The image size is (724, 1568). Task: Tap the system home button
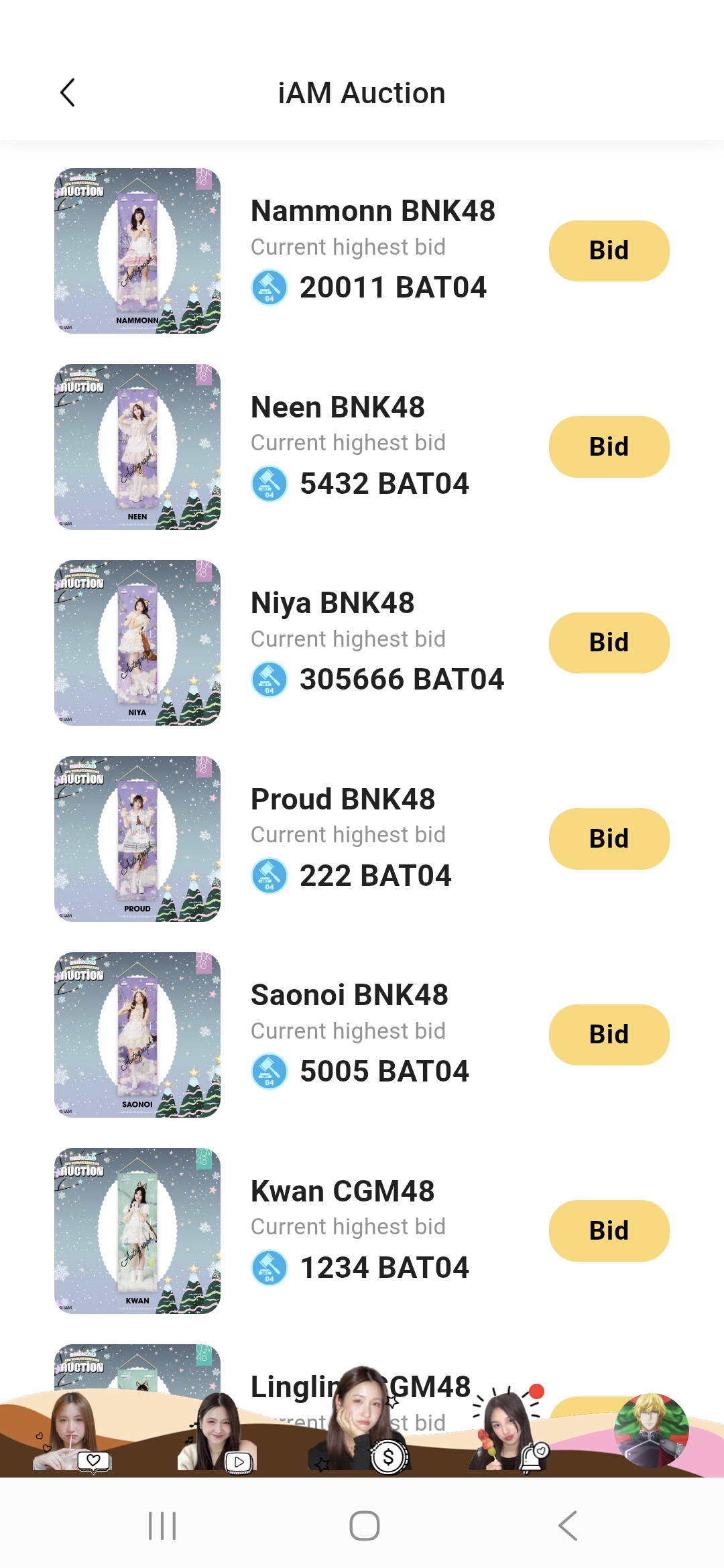click(364, 1526)
